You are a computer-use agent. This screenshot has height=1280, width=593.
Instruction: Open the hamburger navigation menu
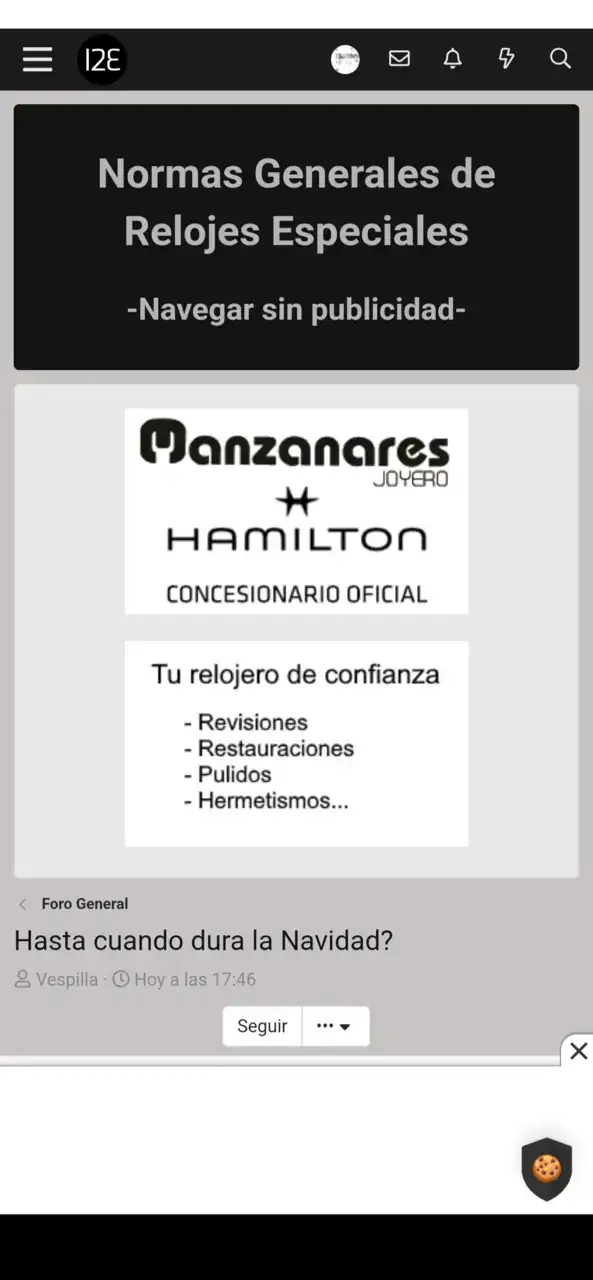(x=37, y=60)
